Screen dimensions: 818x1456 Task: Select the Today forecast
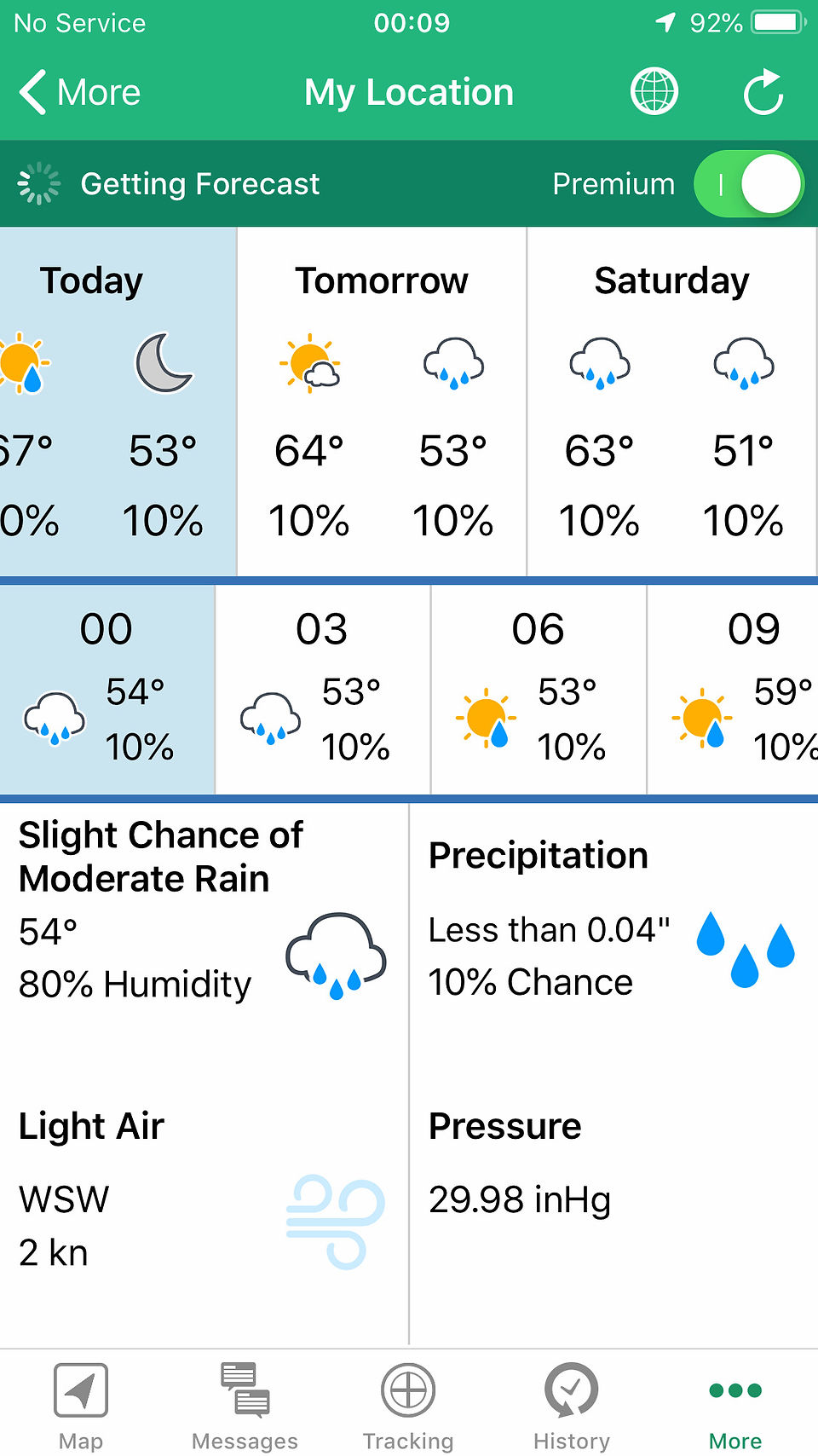pyautogui.click(x=118, y=401)
